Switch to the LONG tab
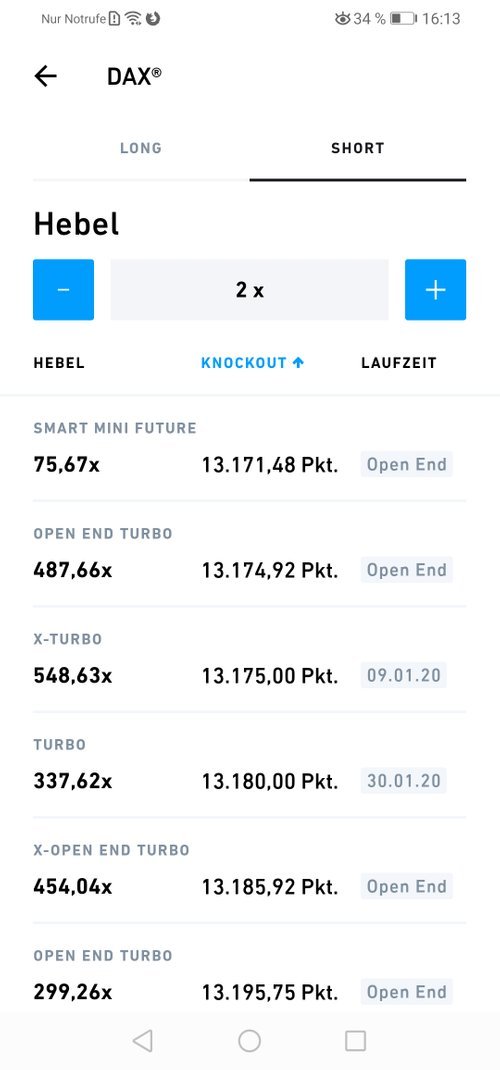Screen dimensions: 500x1070 pyautogui.click(x=141, y=148)
